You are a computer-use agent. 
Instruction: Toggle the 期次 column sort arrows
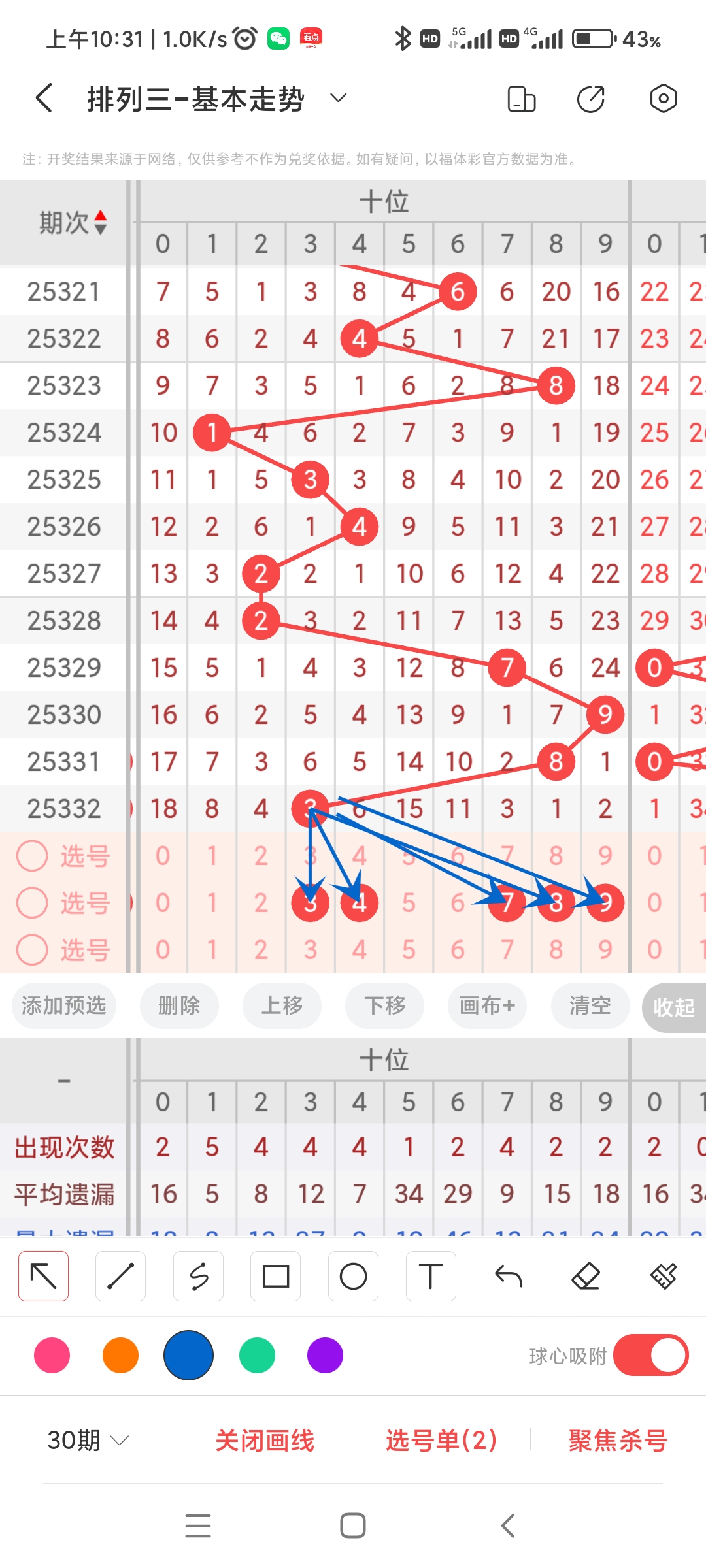tap(101, 222)
